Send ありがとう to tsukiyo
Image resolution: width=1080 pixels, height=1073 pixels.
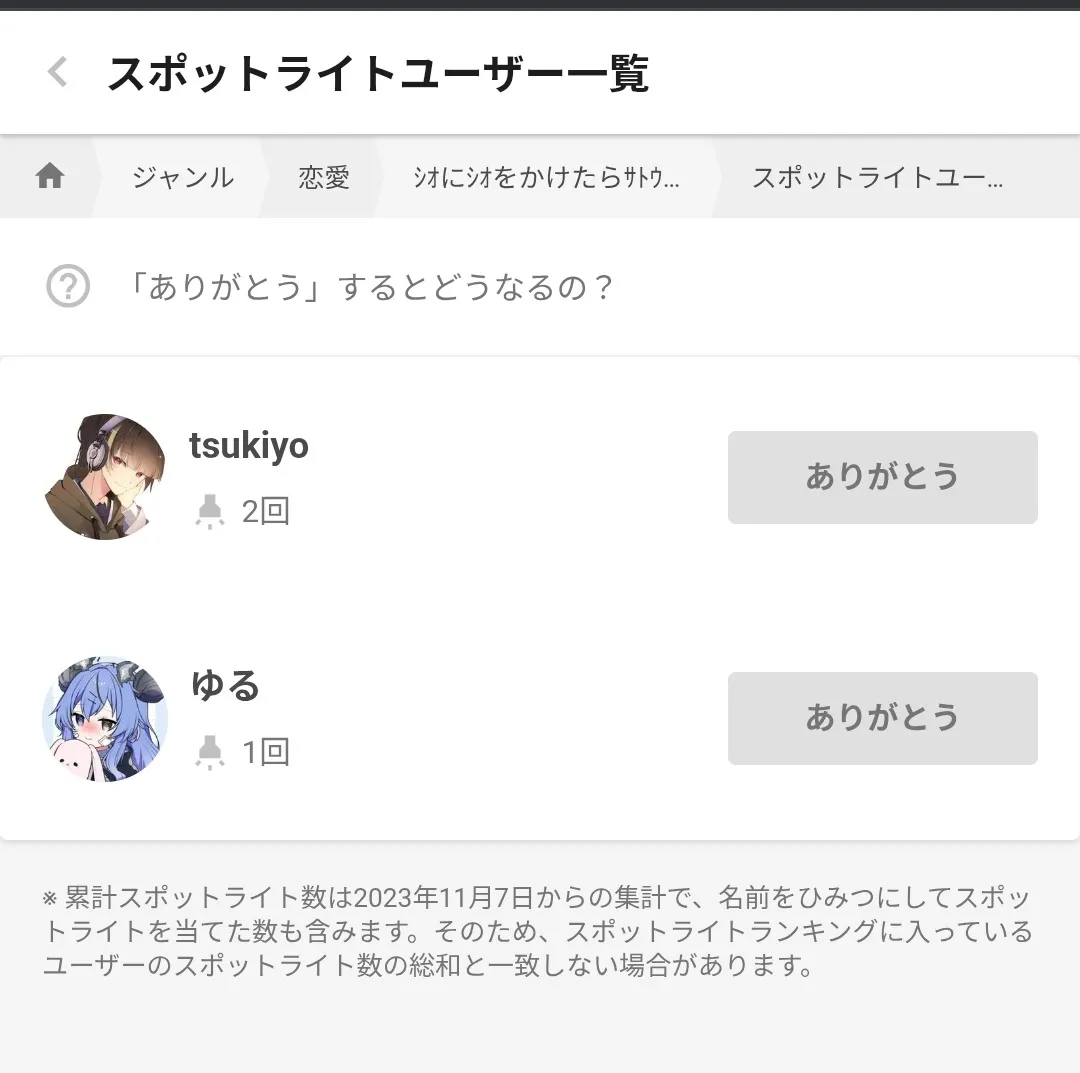(x=882, y=477)
